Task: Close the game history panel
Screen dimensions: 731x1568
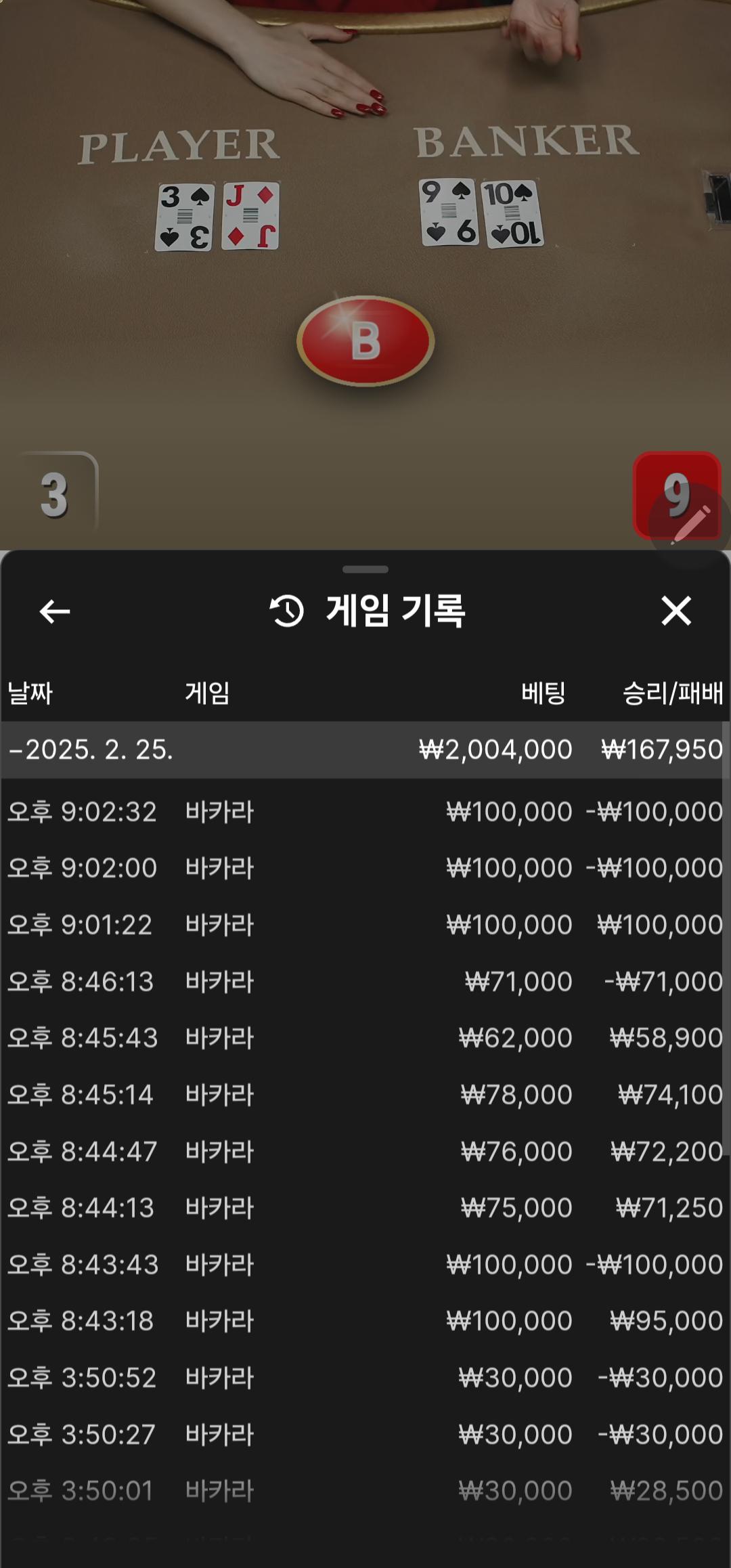Action: [675, 611]
